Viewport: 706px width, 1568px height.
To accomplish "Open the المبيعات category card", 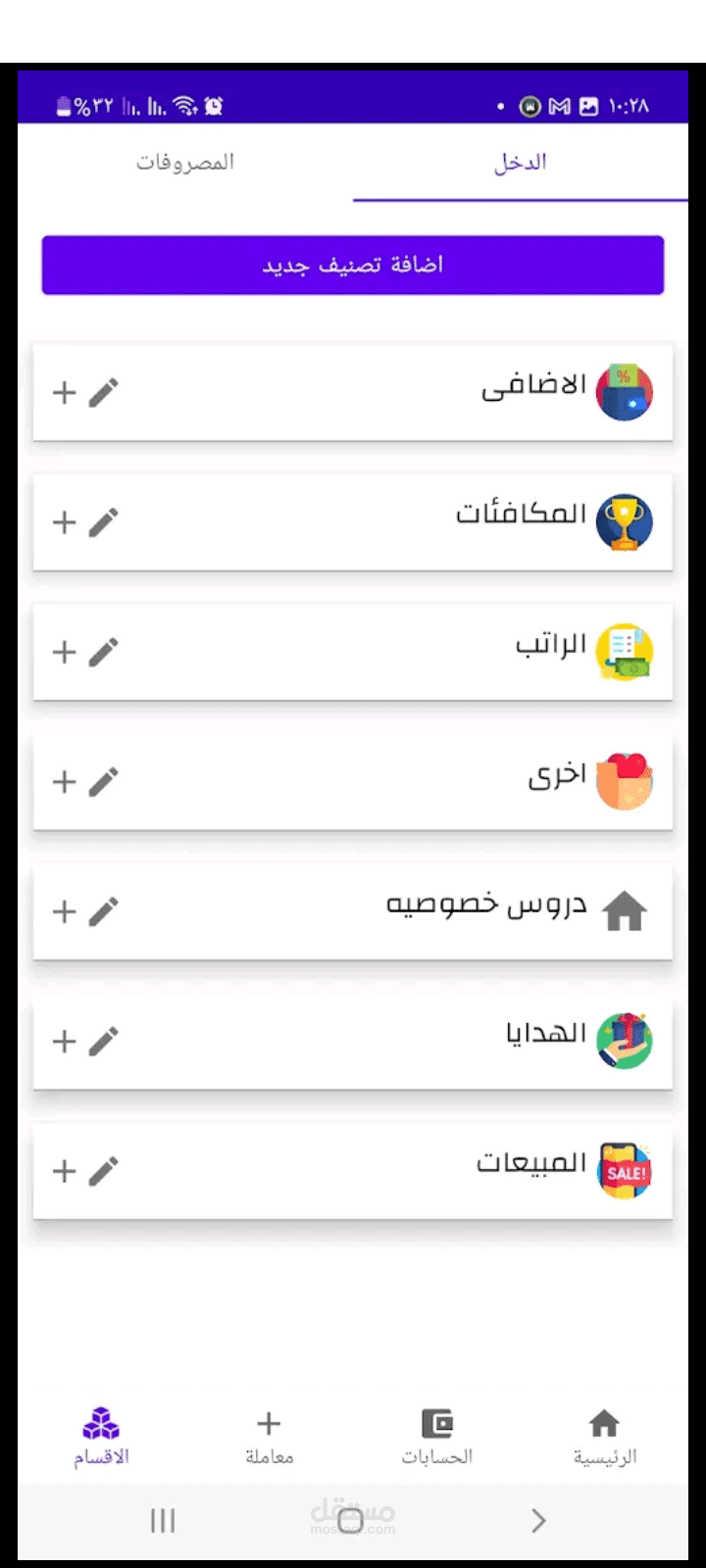I will 353,1171.
